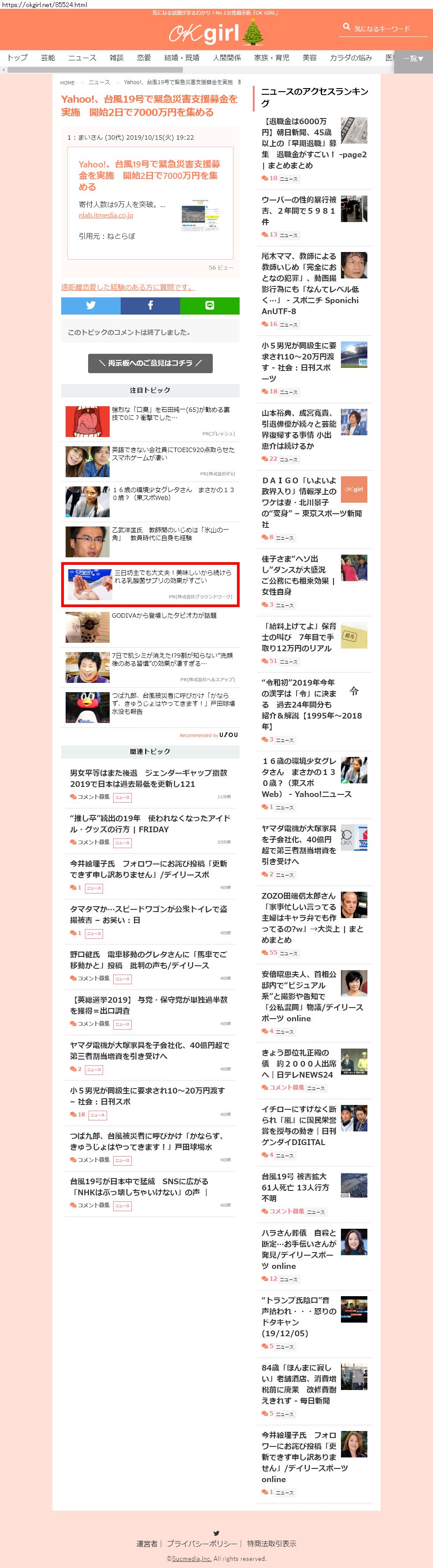This screenshot has width=433, height=1568.
Task: Open ranking article on ZOZO田端信太郎さん
Action: coord(298,917)
